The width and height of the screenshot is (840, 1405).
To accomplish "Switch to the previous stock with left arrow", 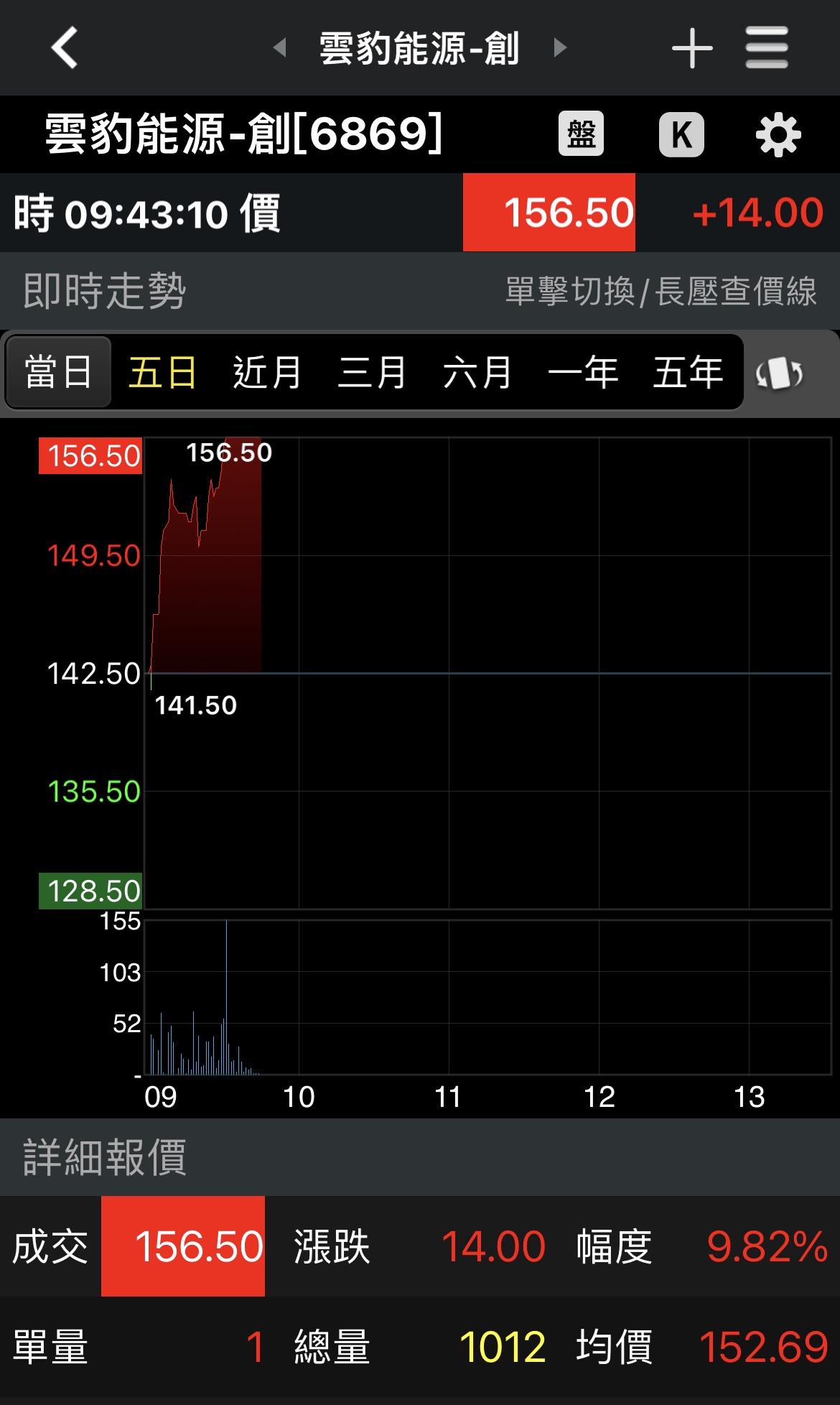I will (280, 48).
